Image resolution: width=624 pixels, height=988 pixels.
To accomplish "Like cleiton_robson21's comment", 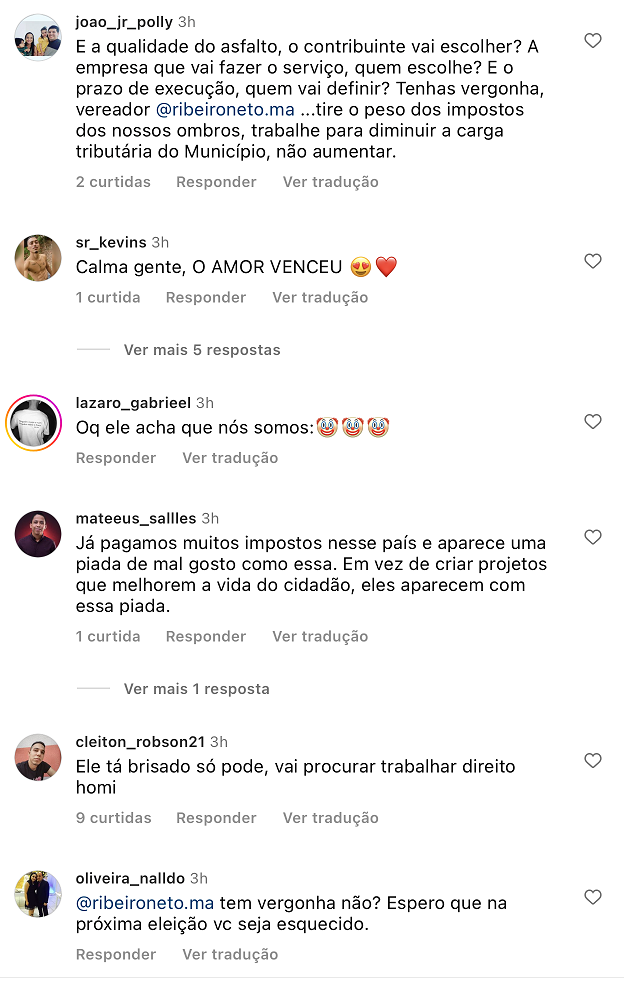I will click(593, 761).
